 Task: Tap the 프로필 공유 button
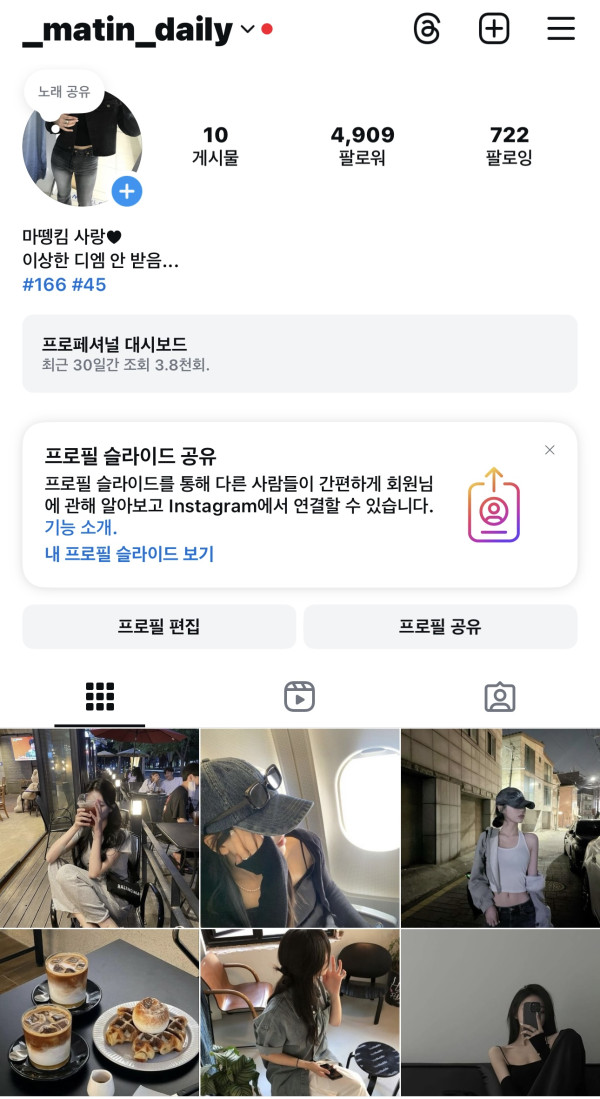pos(440,627)
